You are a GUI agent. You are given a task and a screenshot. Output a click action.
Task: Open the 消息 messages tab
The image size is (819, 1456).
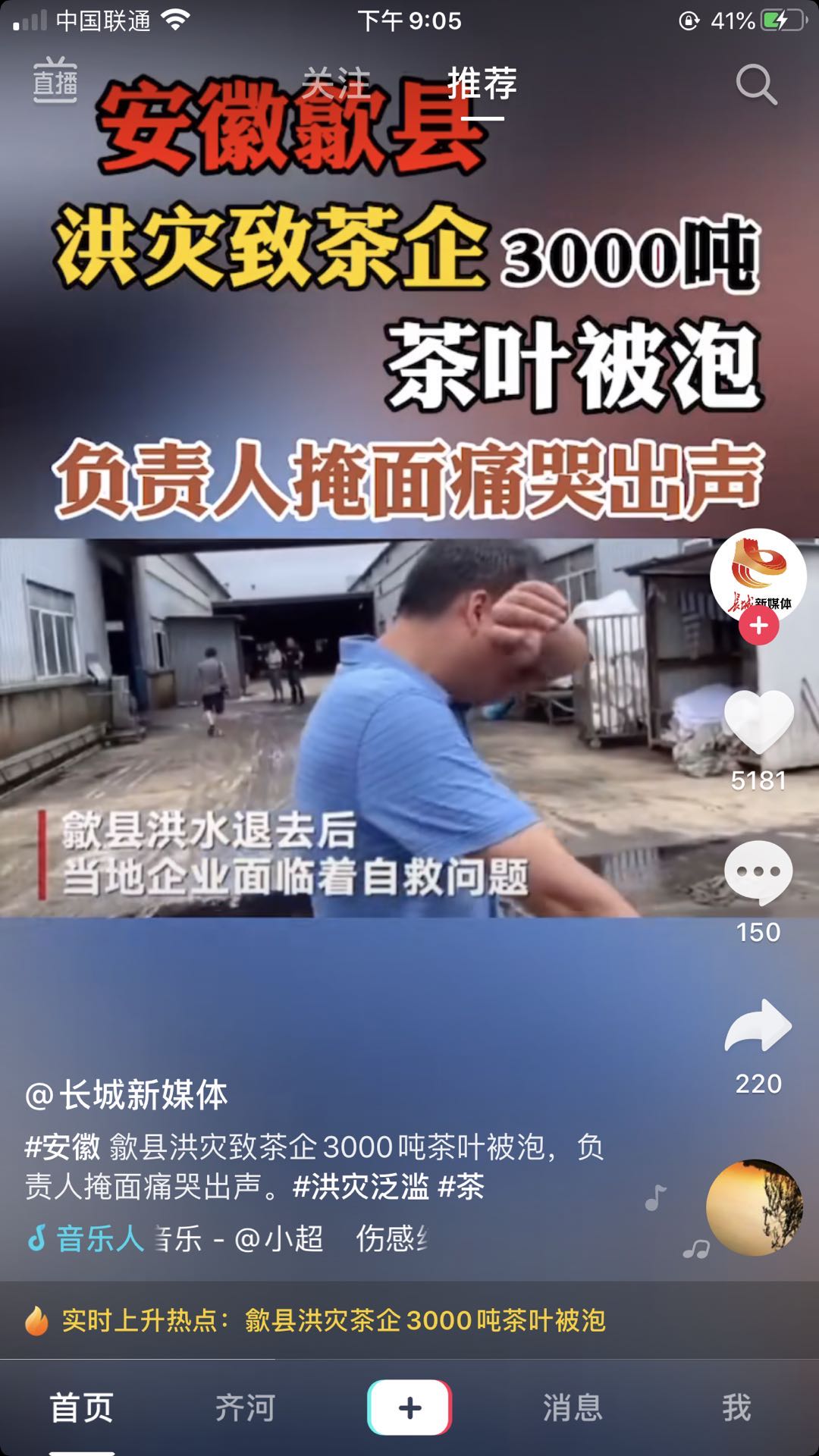pyautogui.click(x=573, y=1408)
